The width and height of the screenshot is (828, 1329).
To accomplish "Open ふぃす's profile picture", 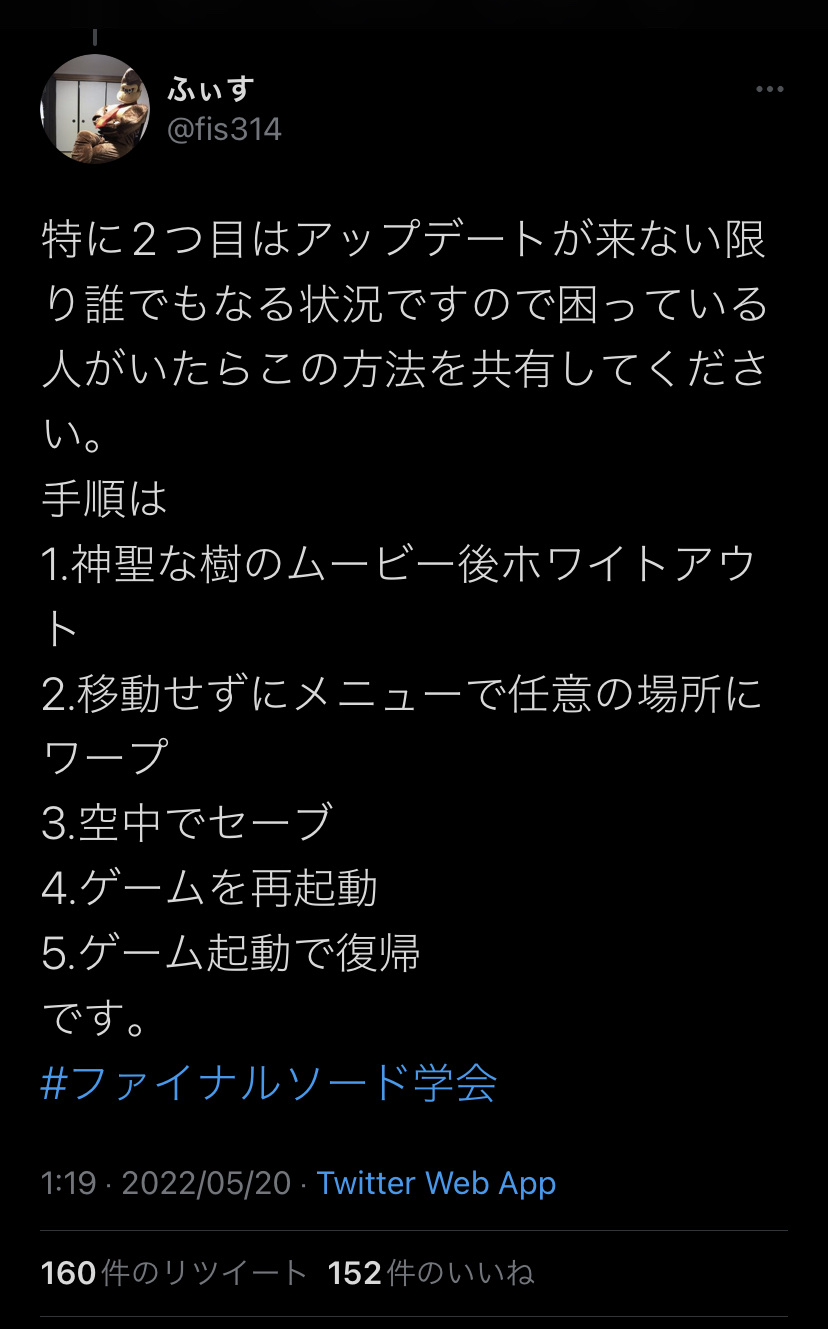I will point(94,109).
